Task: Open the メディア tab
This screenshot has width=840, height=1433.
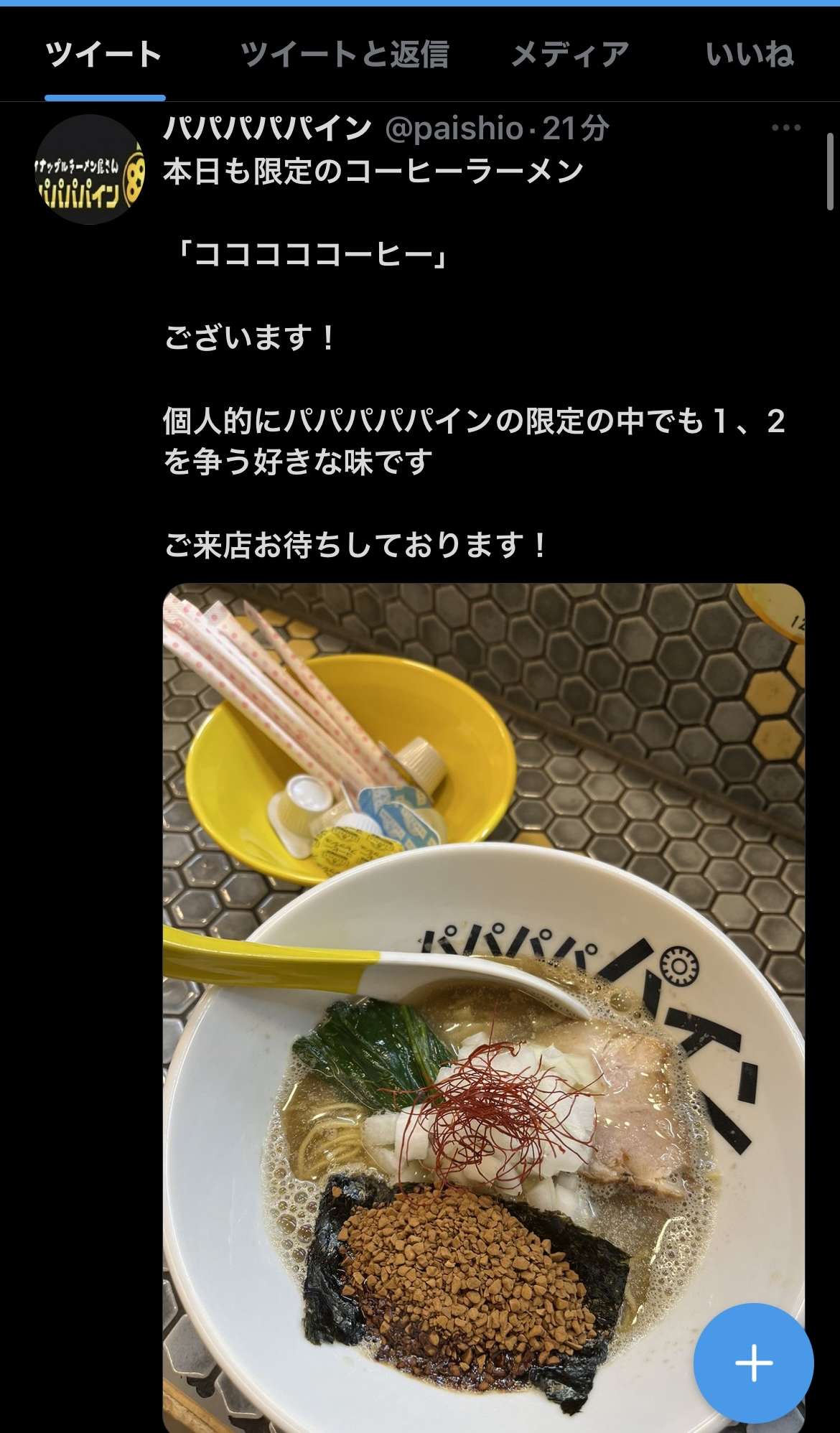Action: (x=570, y=55)
